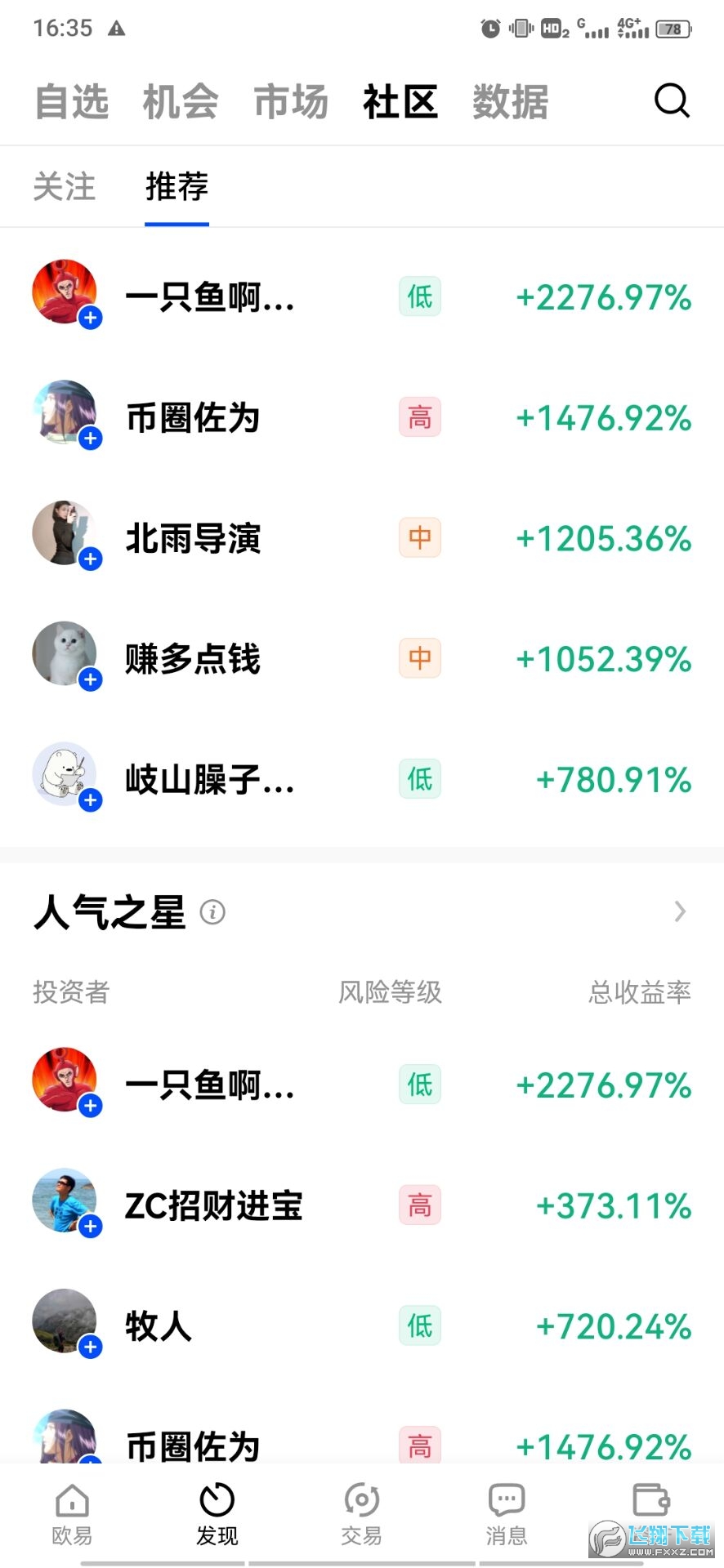Viewport: 724px width, 1568px height.
Task: Open the 消息 messages icon in bottom navigation
Action: 506,1515
